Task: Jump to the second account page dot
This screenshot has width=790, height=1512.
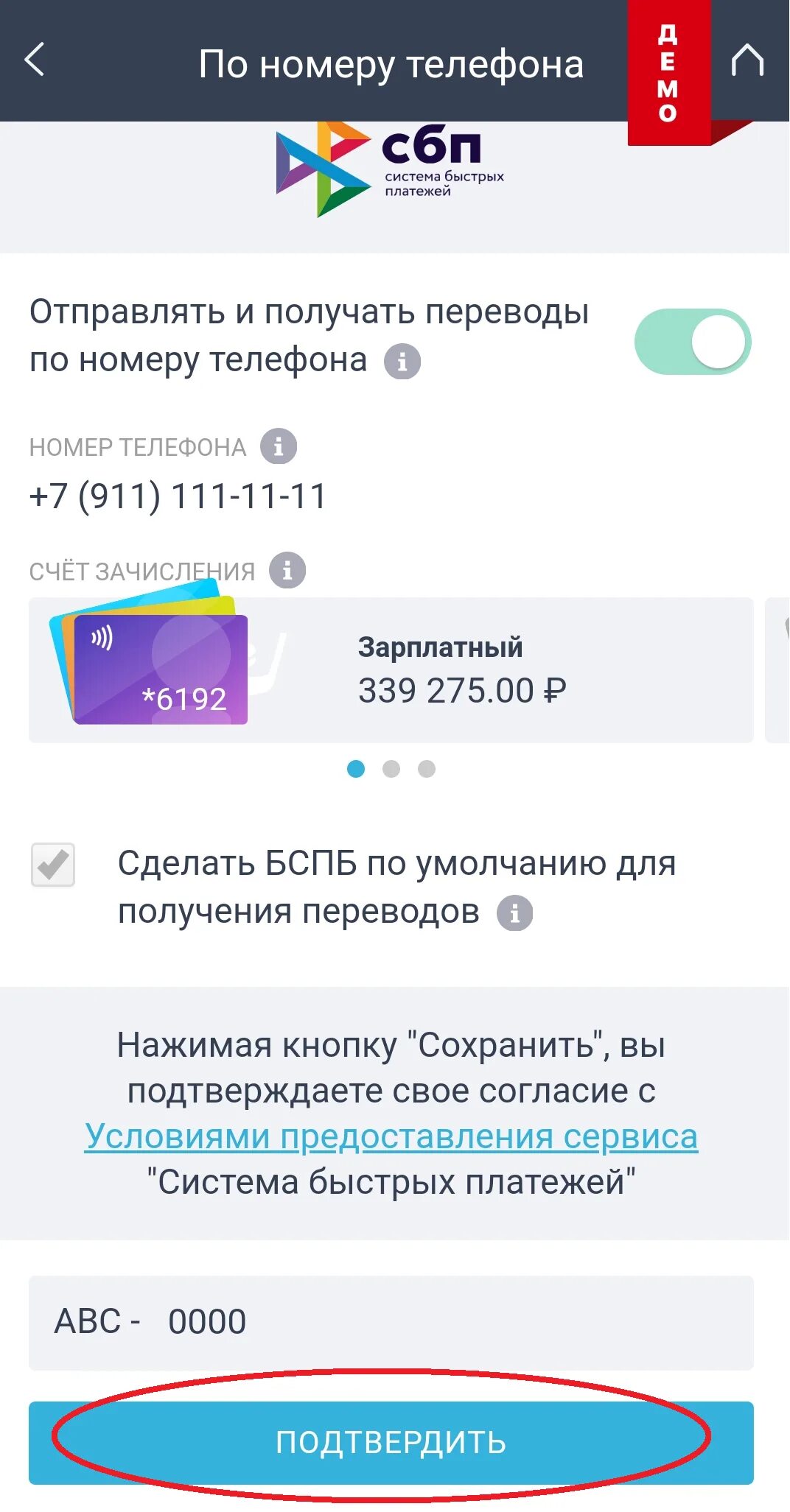Action: [391, 769]
